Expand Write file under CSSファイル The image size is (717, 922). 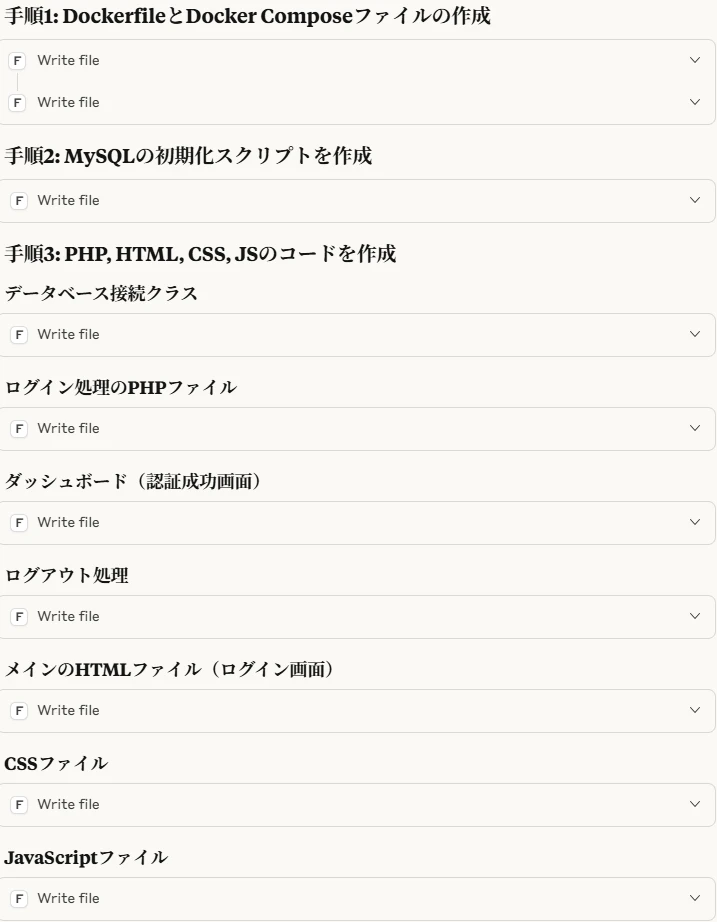pos(695,804)
